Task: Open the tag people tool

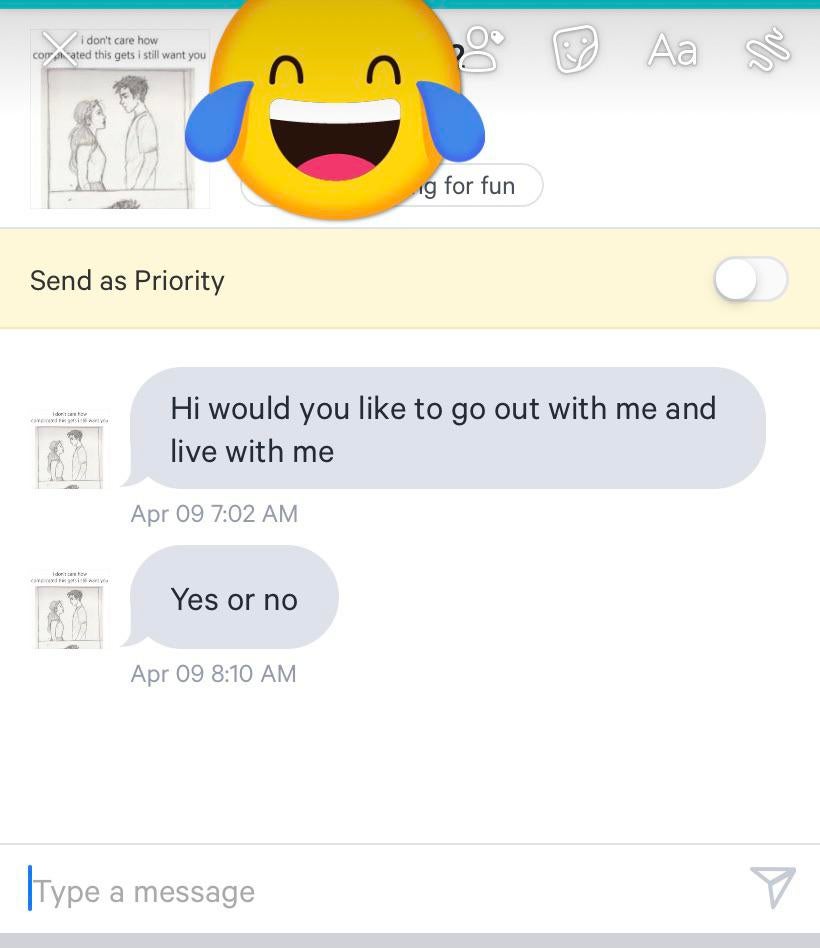Action: tap(480, 49)
